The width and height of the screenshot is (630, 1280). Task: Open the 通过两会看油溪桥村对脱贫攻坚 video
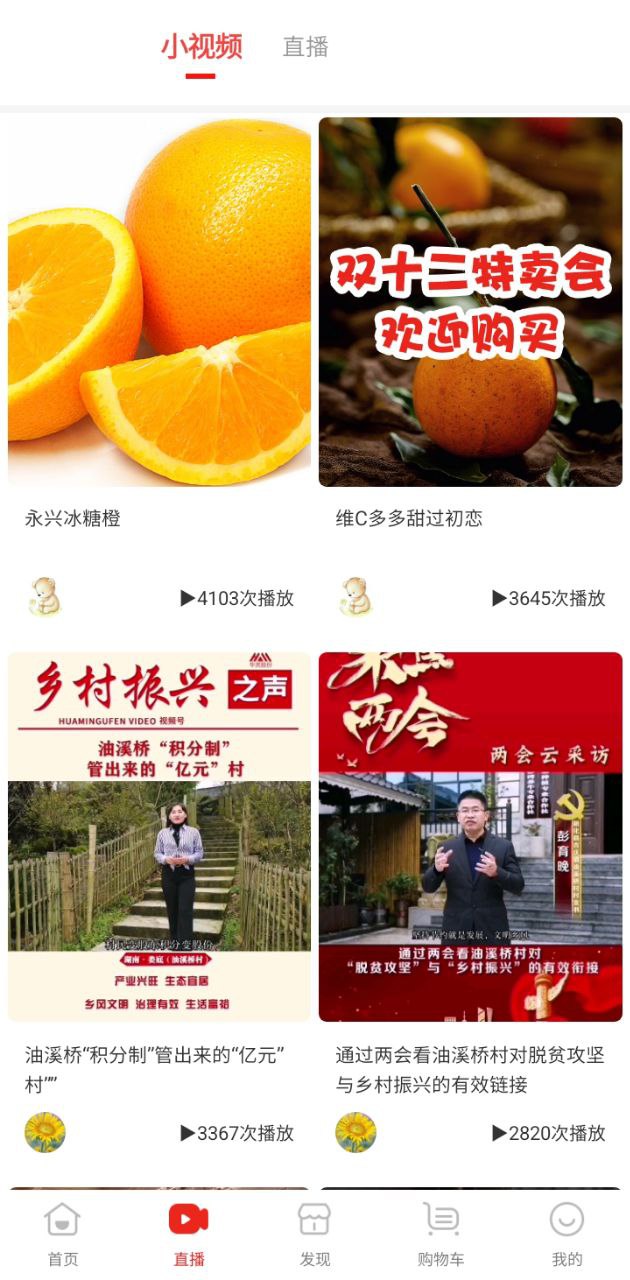470,837
